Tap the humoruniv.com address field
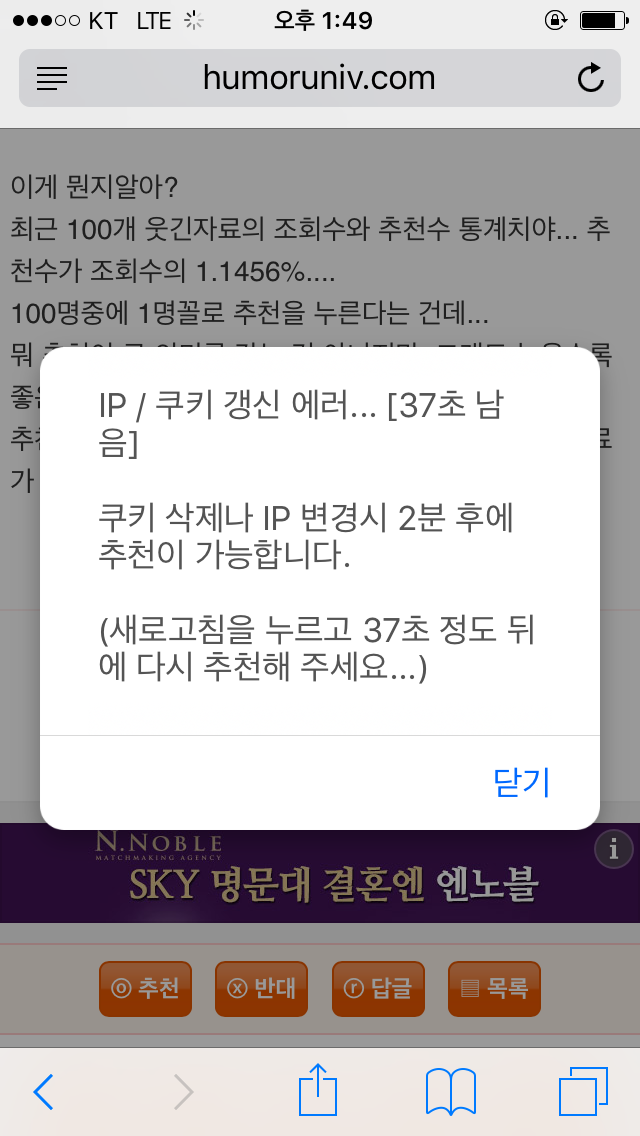This screenshot has height=1136, width=640. pos(320,78)
